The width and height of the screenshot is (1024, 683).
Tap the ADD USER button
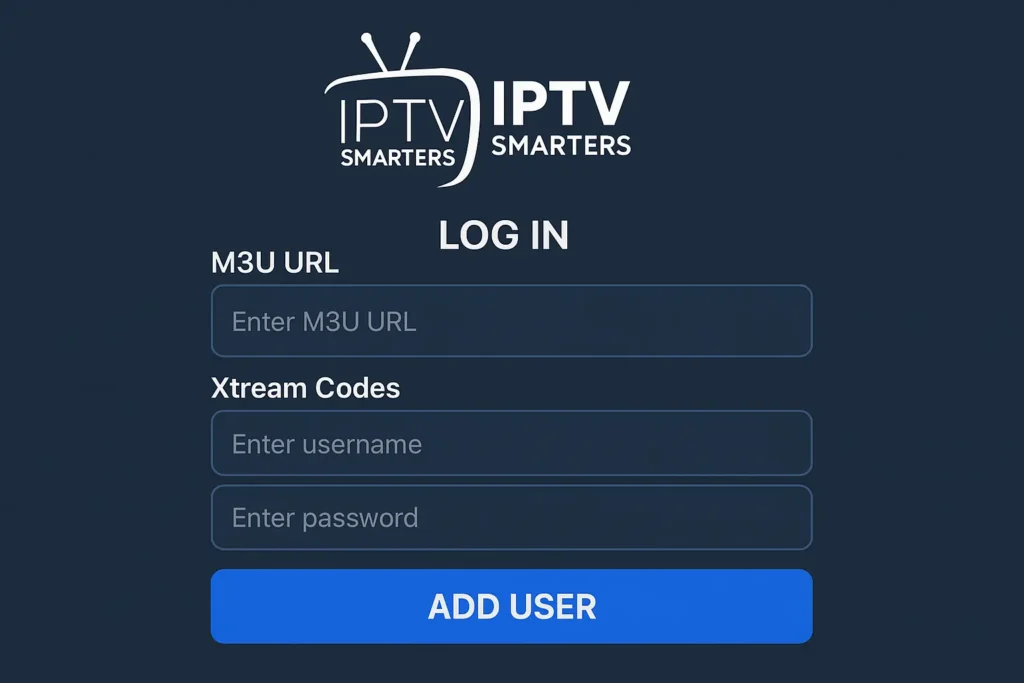[511, 606]
